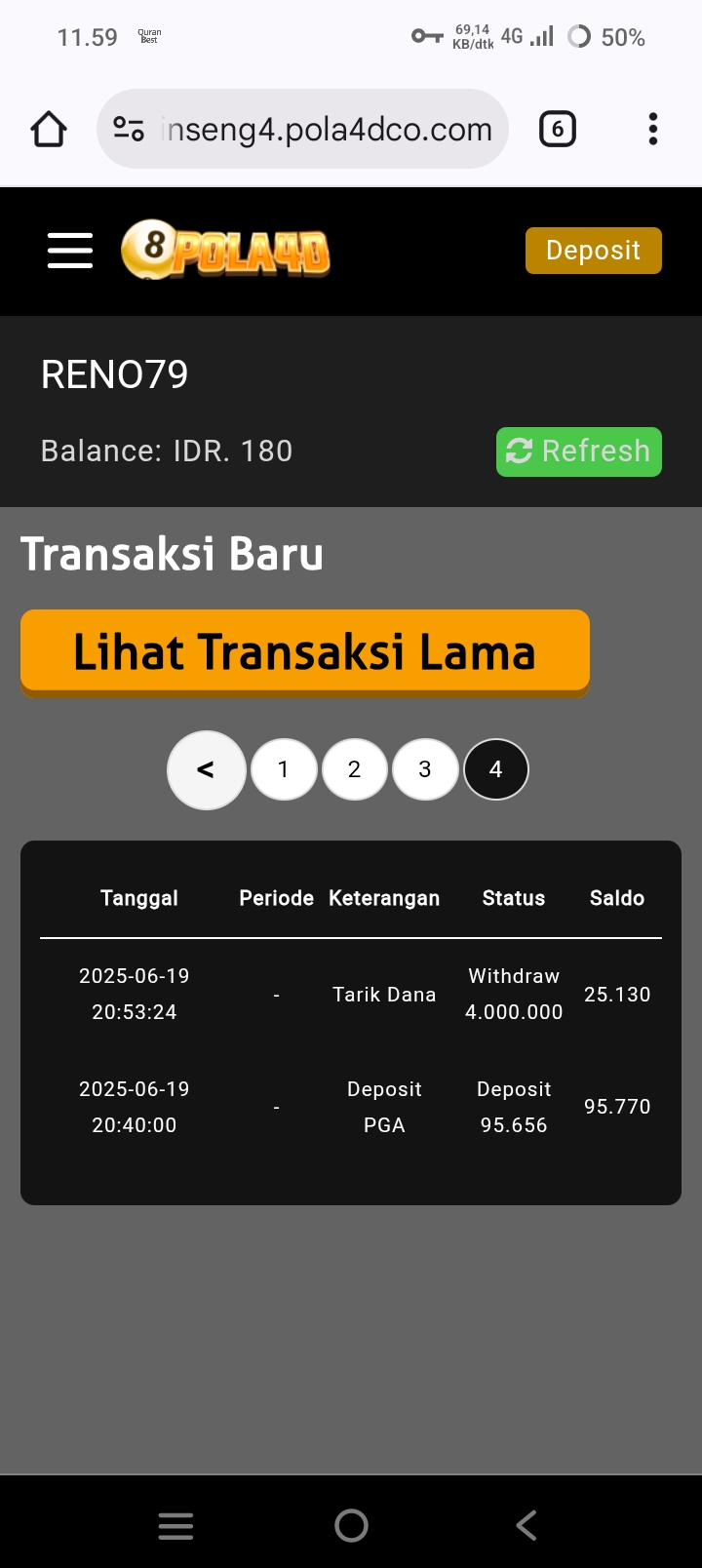Open the hamburger side menu
The image size is (702, 1568).
click(70, 251)
